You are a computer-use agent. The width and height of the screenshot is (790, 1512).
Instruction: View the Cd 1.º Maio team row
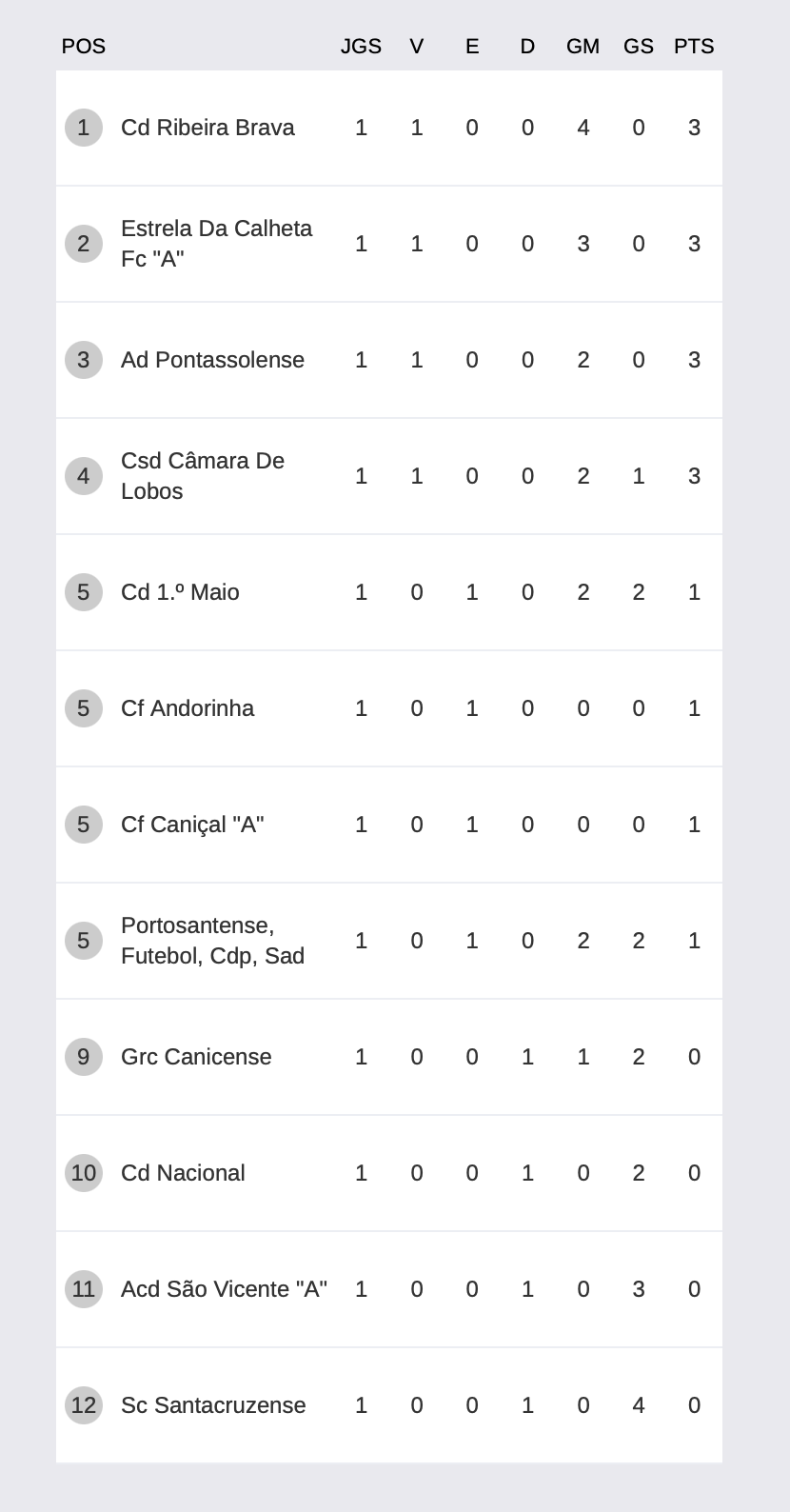coord(388,592)
